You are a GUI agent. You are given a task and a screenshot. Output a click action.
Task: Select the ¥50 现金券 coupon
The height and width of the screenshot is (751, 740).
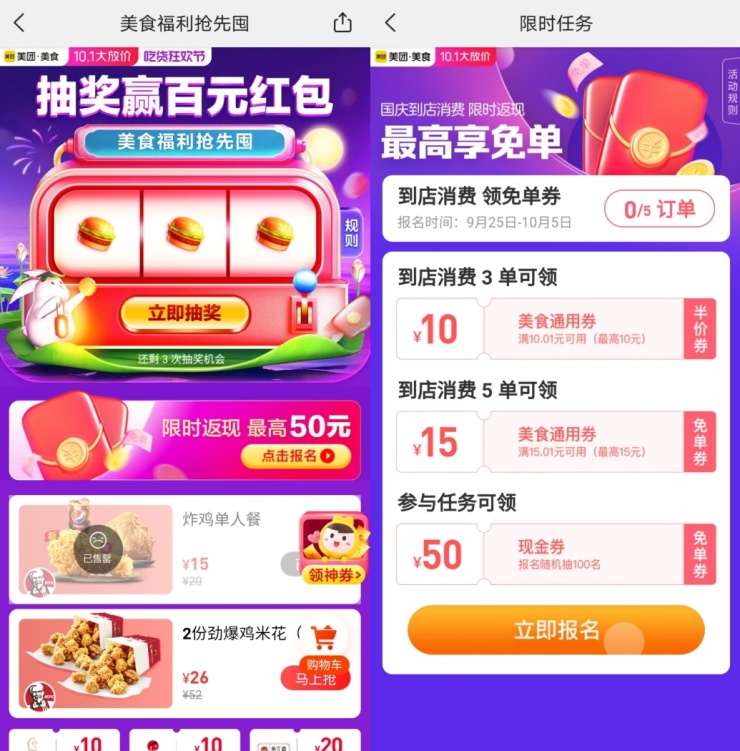coord(555,554)
